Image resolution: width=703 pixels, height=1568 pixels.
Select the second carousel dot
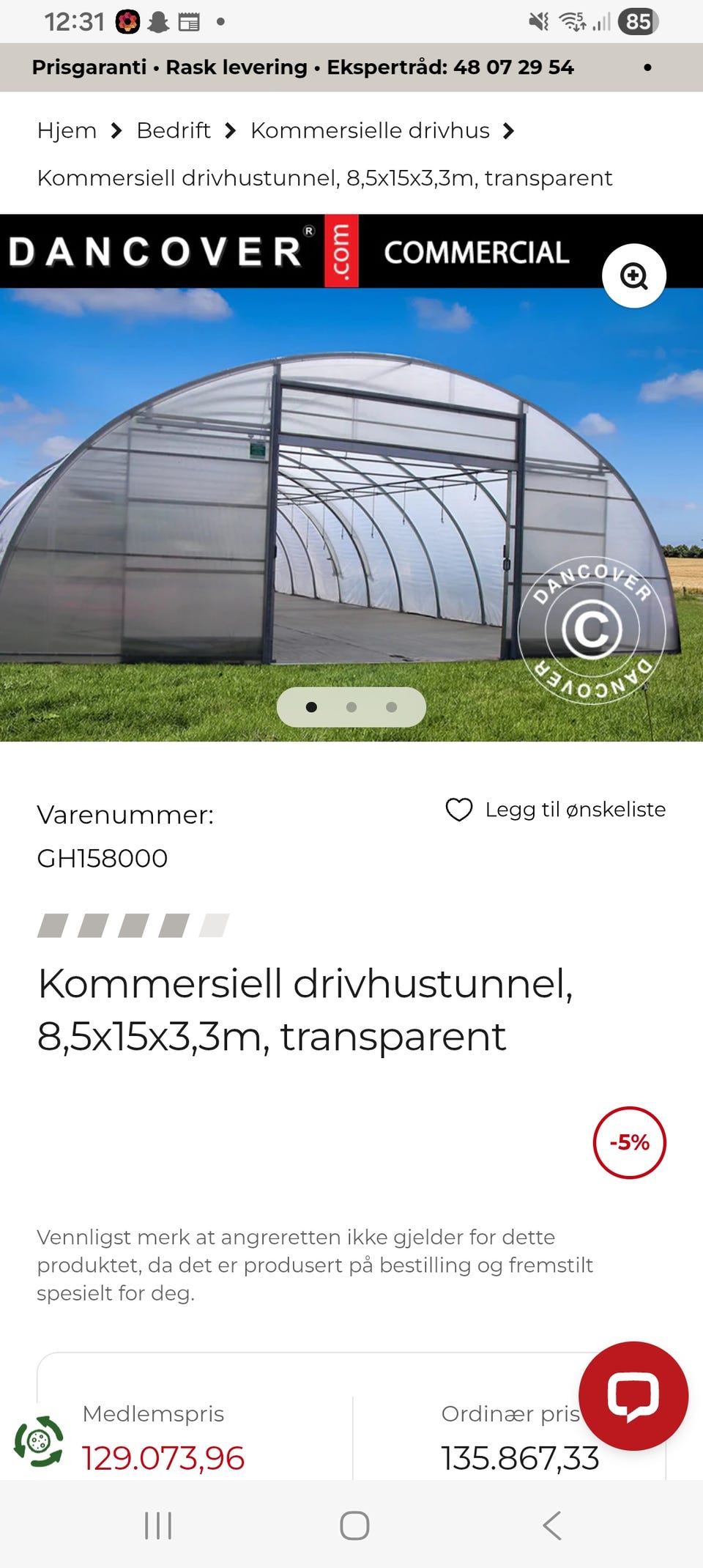point(351,707)
